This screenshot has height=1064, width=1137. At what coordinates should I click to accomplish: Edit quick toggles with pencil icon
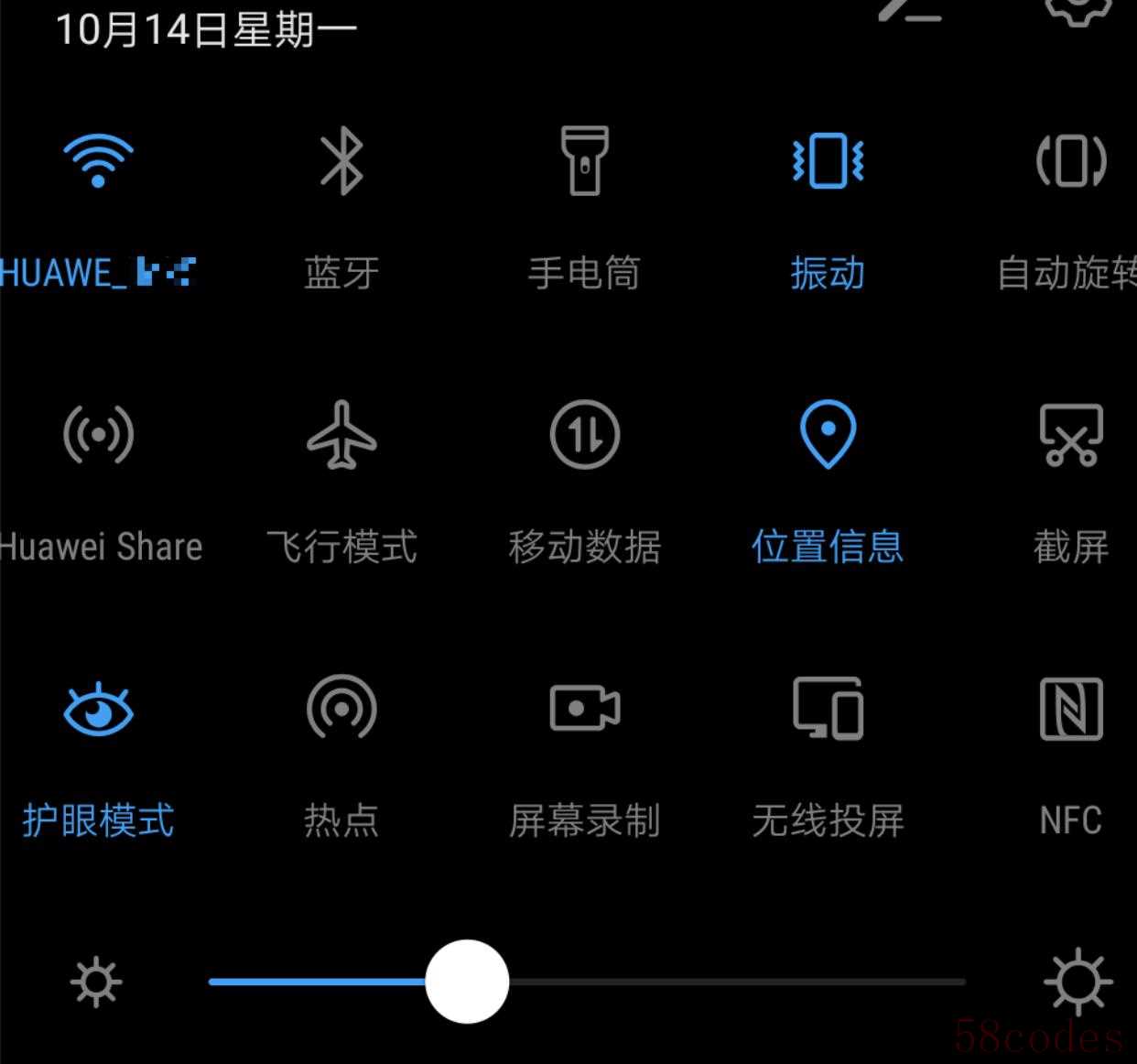click(908, 9)
